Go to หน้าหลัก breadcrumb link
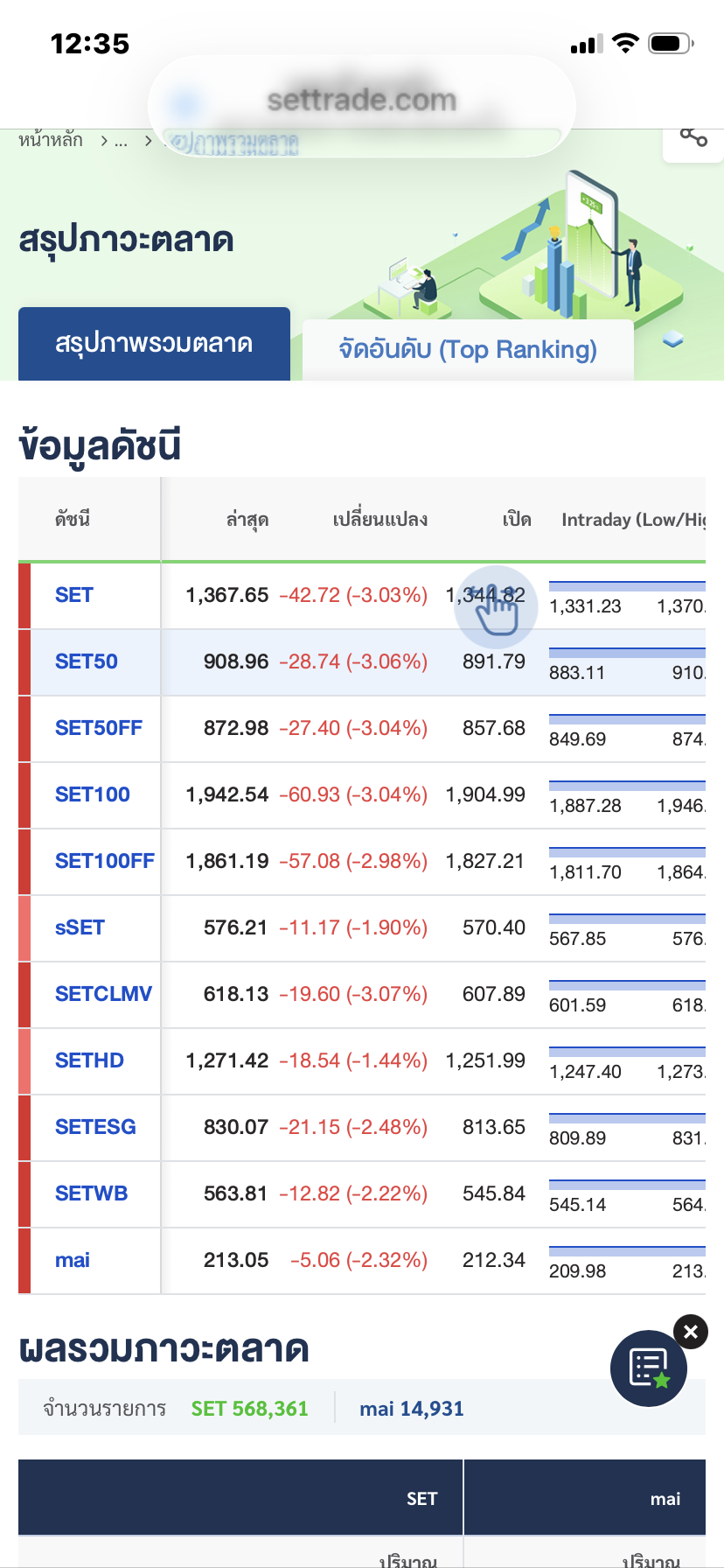This screenshot has width=724, height=1568. (x=51, y=140)
